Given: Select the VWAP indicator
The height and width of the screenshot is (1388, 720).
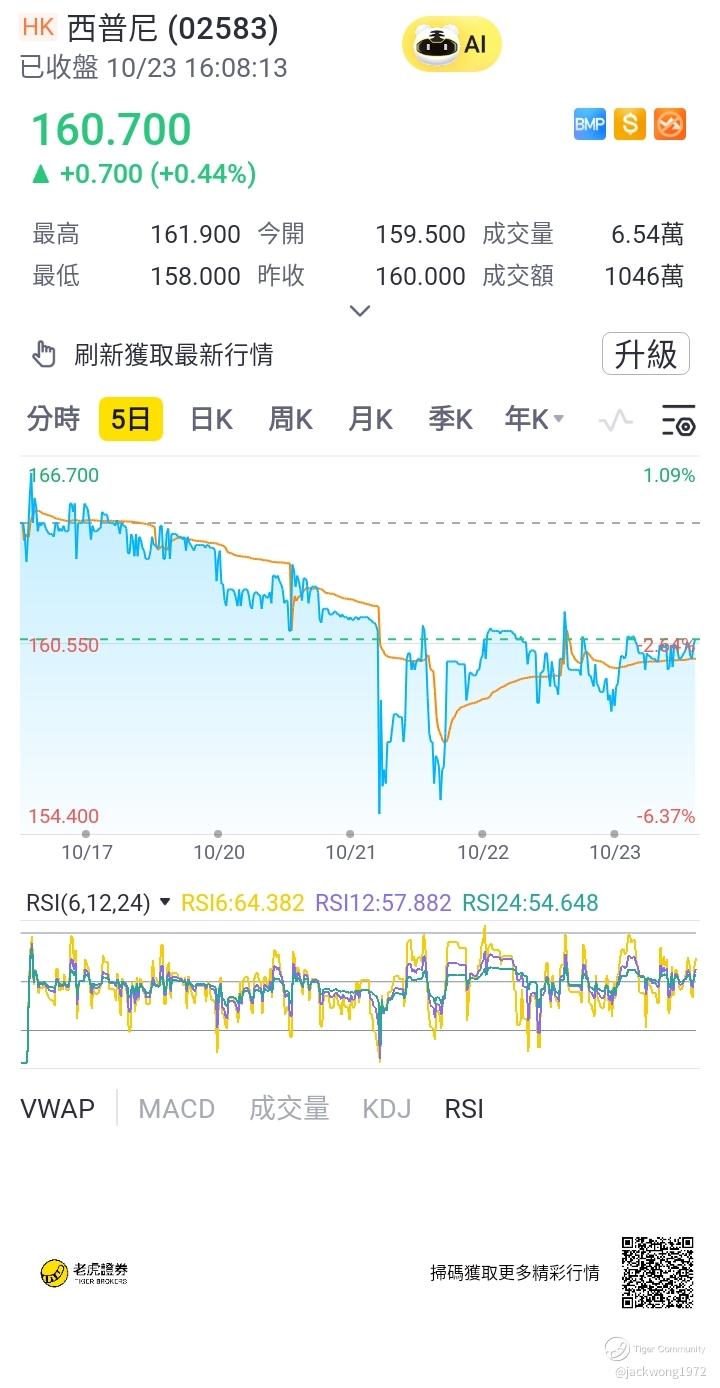Looking at the screenshot, I should point(58,1108).
